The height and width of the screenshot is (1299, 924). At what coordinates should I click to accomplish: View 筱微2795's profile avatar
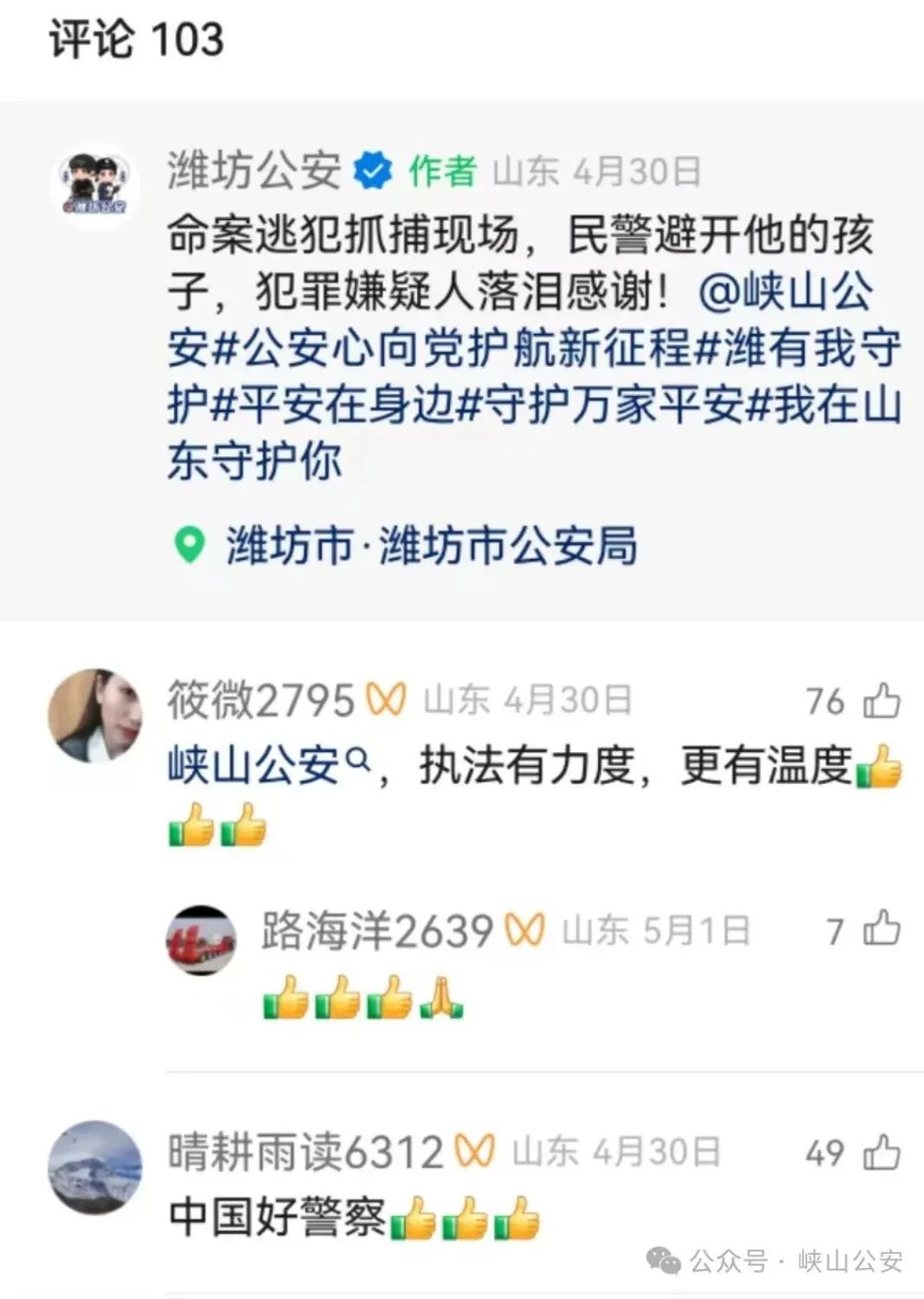click(x=94, y=715)
